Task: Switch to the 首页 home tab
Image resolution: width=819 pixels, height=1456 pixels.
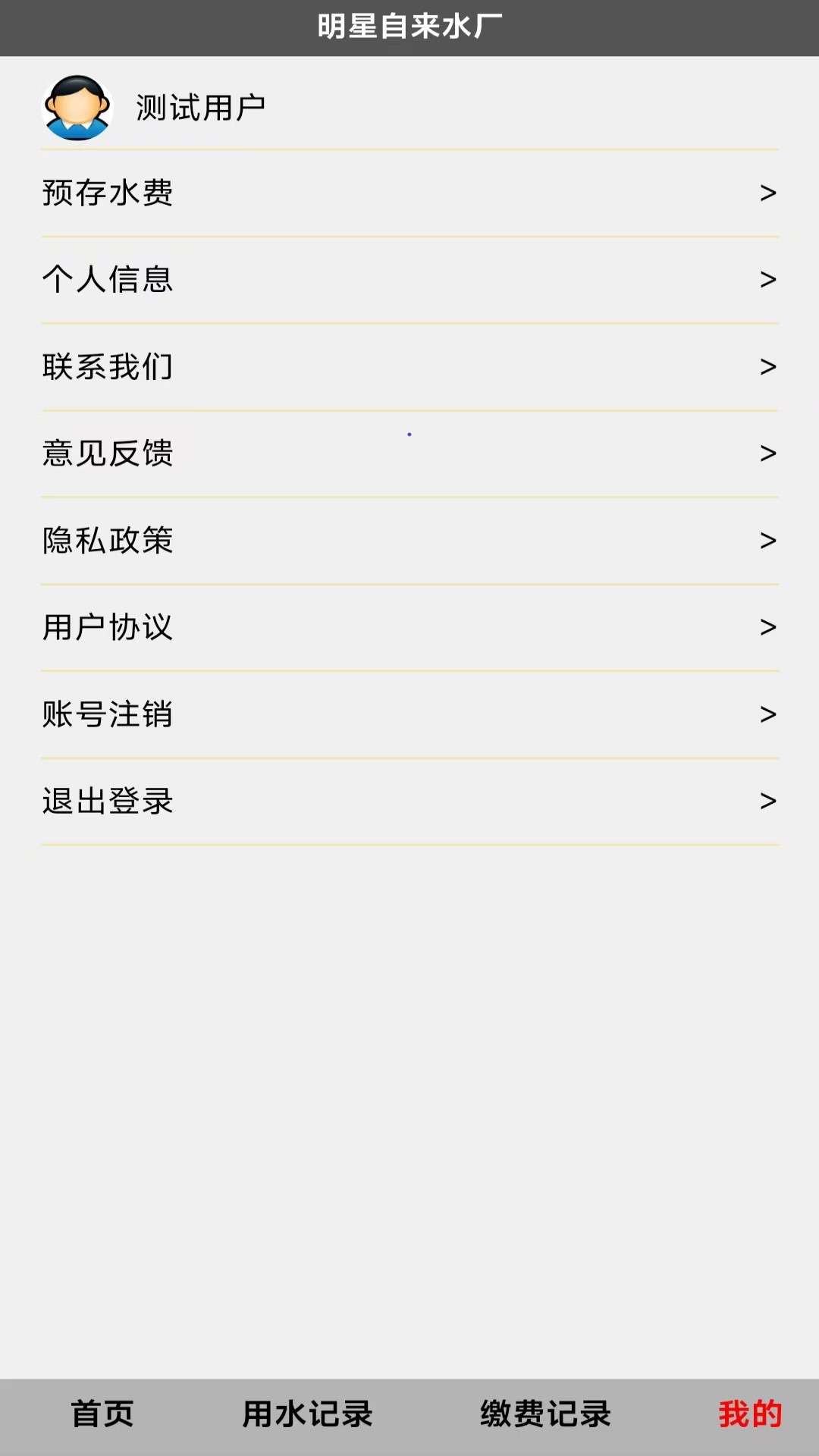Action: click(103, 1412)
